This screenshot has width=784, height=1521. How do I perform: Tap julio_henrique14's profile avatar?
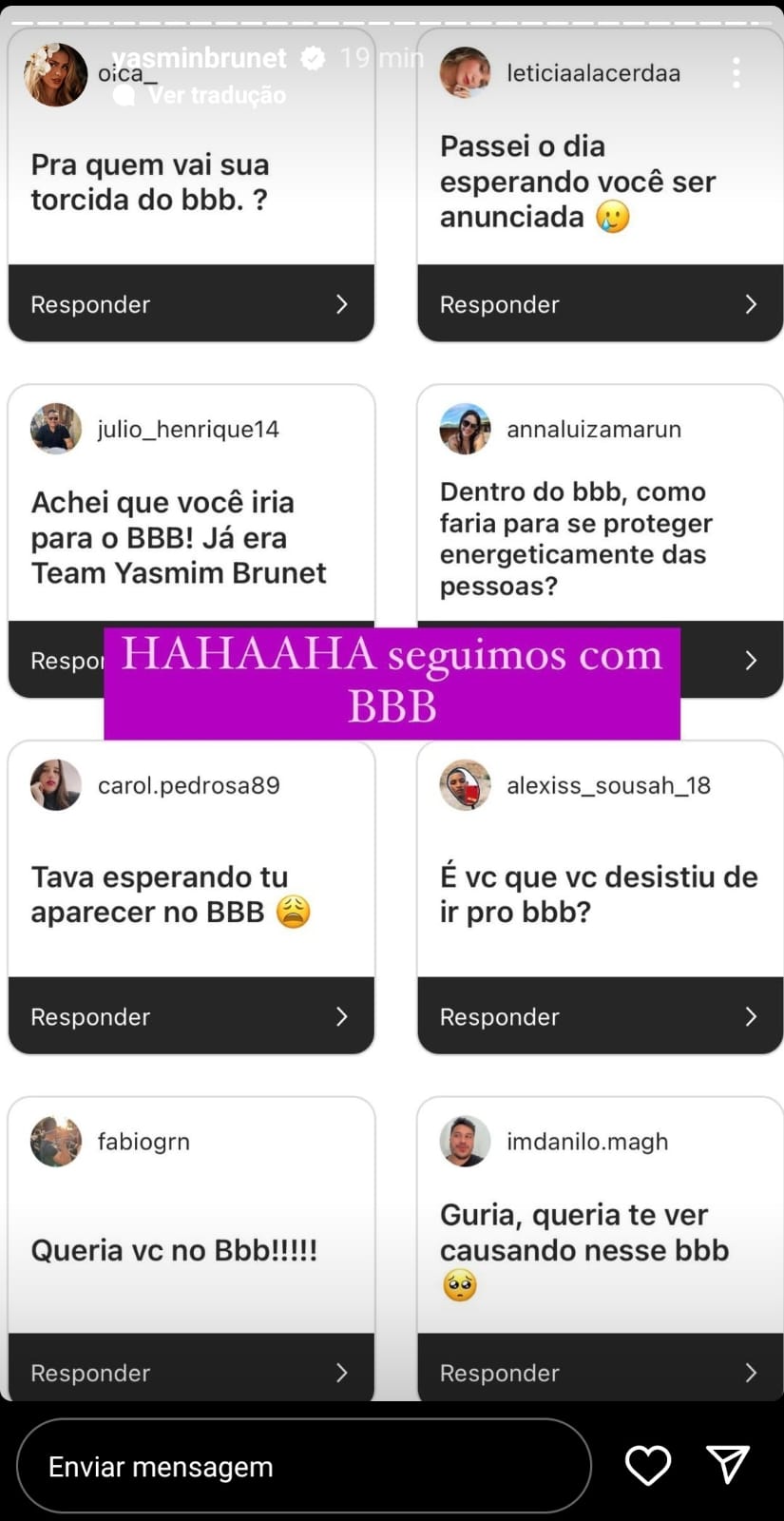click(55, 429)
